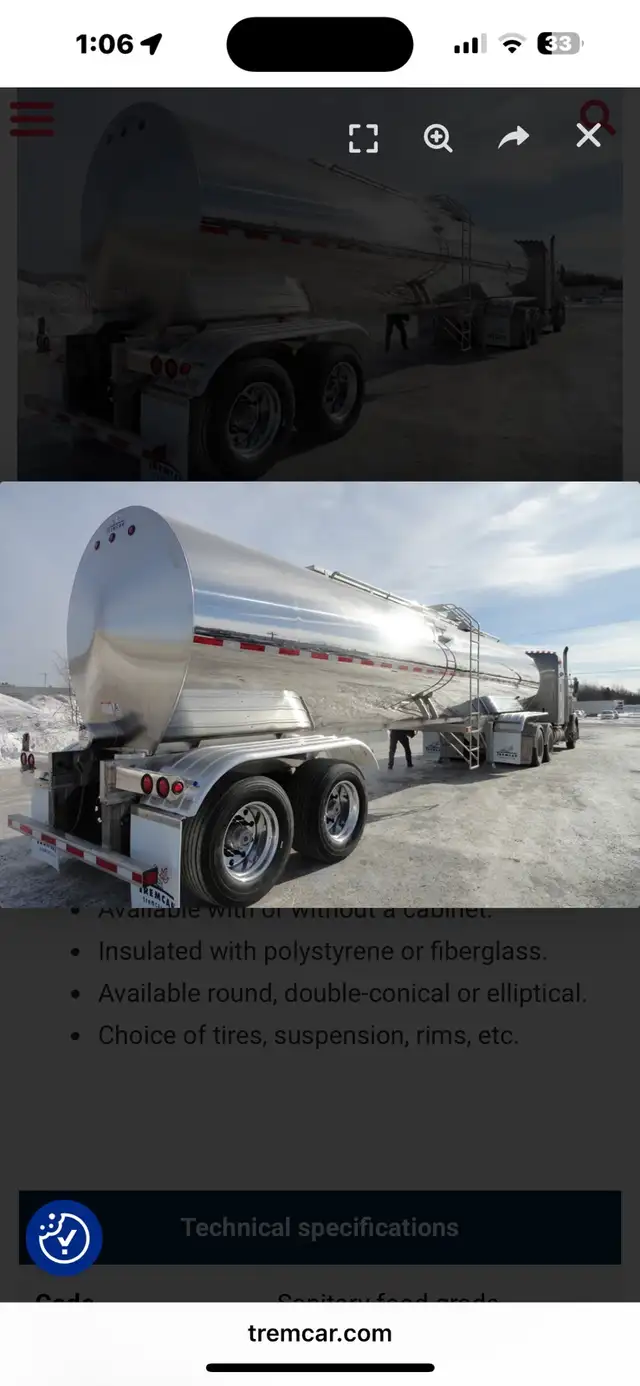This screenshot has height=1386, width=640.
Task: Tap the tremcar.com address bar
Action: [x=320, y=1333]
